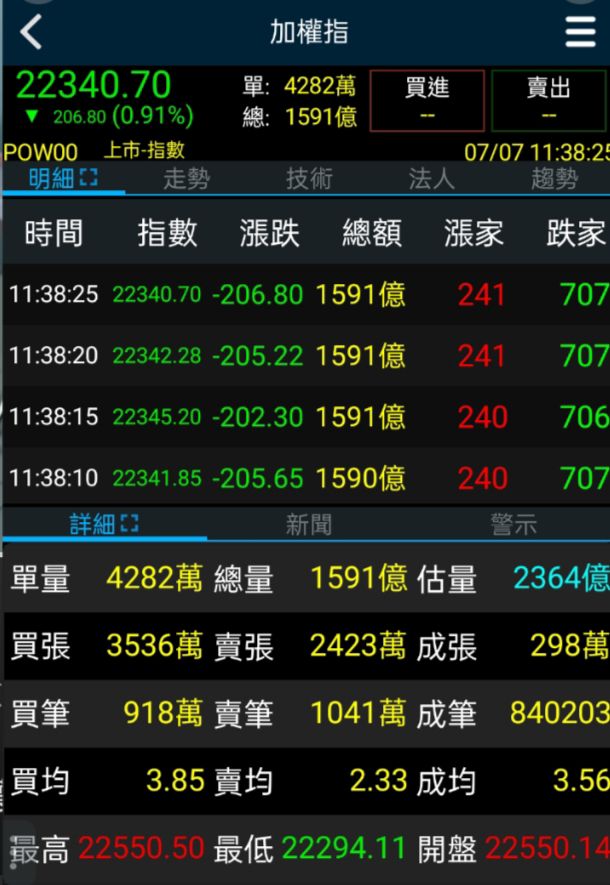Viewport: 610px width, 885px height.
Task: Expand the 明細 tab view
Action: pos(89,178)
